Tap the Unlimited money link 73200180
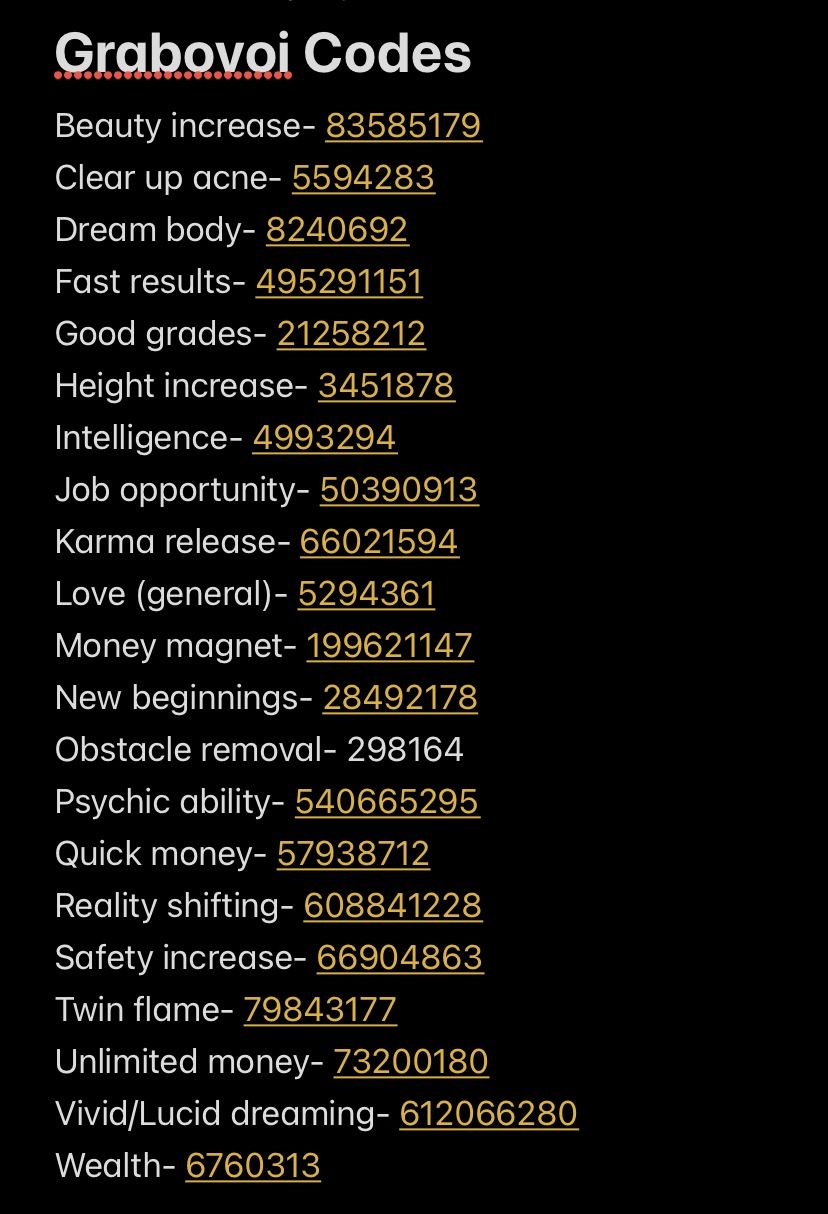The width and height of the screenshot is (828, 1214). [x=411, y=1062]
